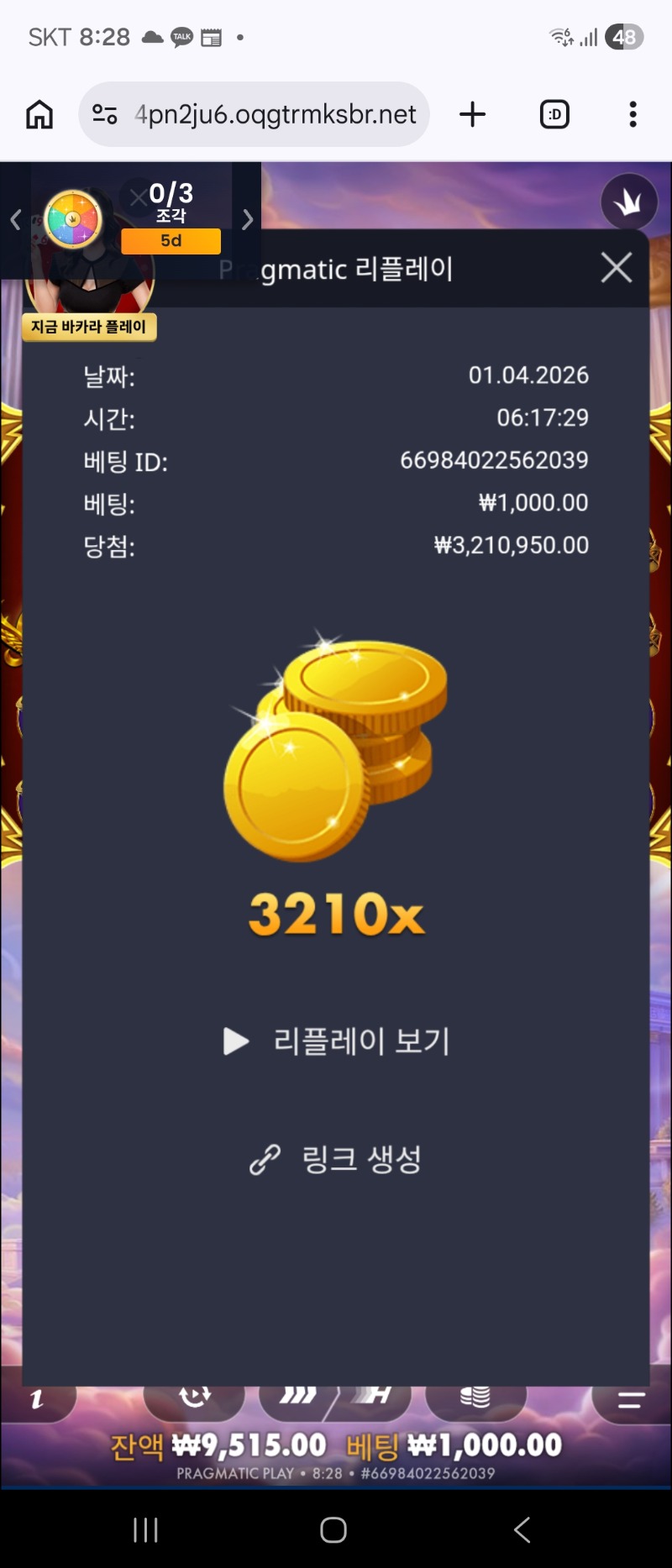Open 지금 바카라 플레이 banner
672x1568 pixels.
point(89,327)
